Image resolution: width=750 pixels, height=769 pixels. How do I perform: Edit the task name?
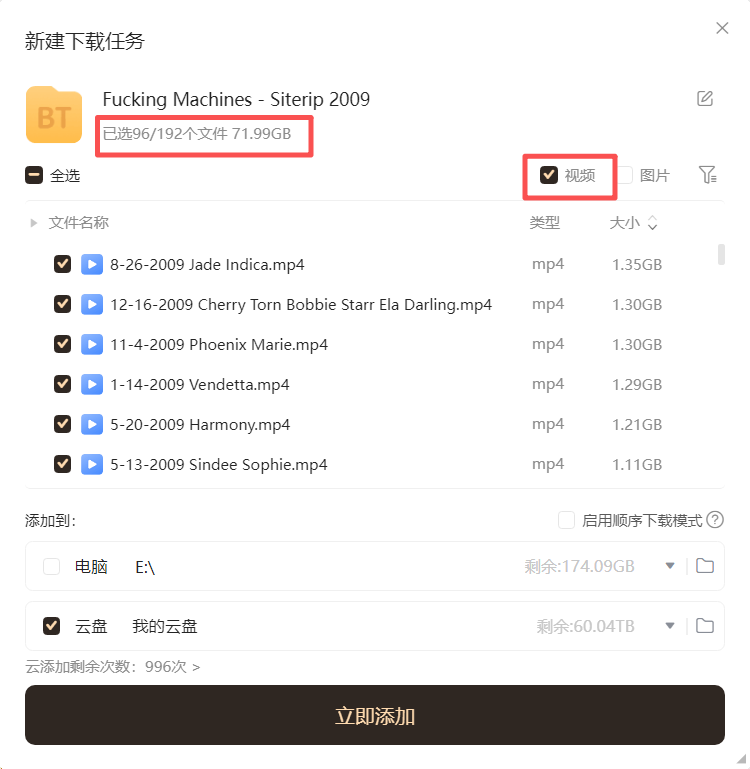point(705,98)
